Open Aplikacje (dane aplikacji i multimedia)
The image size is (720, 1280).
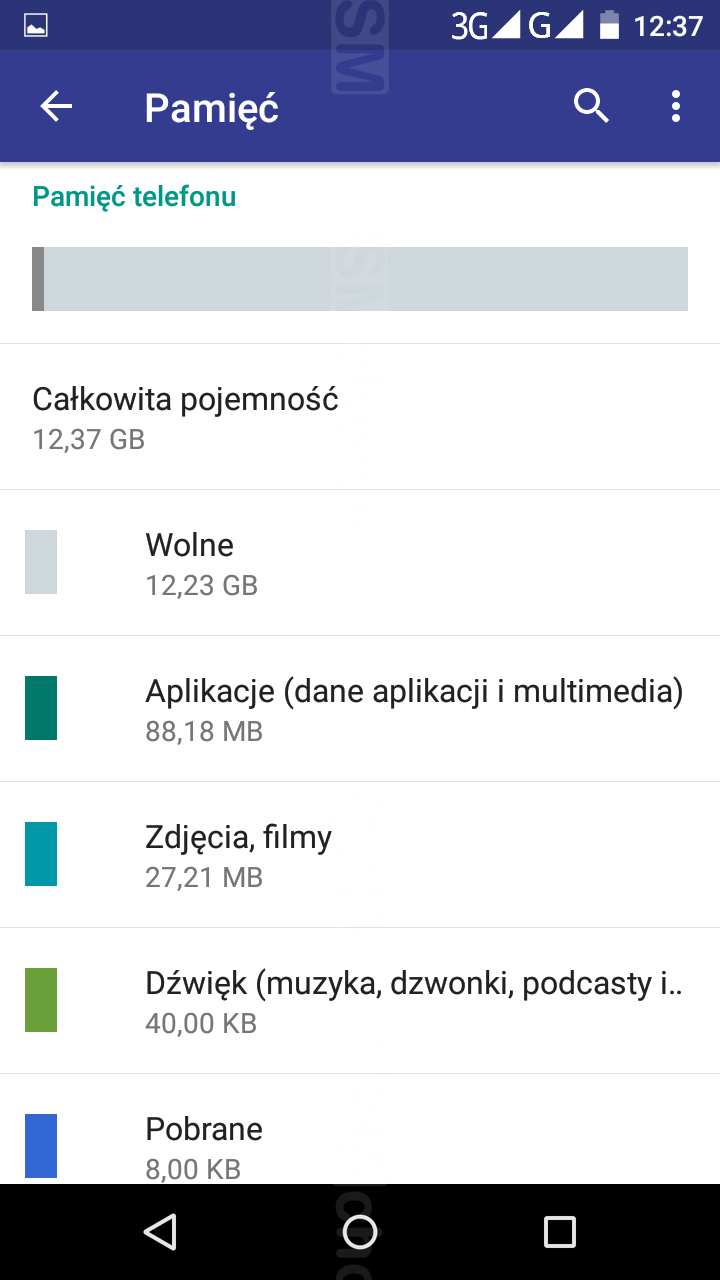coord(360,709)
